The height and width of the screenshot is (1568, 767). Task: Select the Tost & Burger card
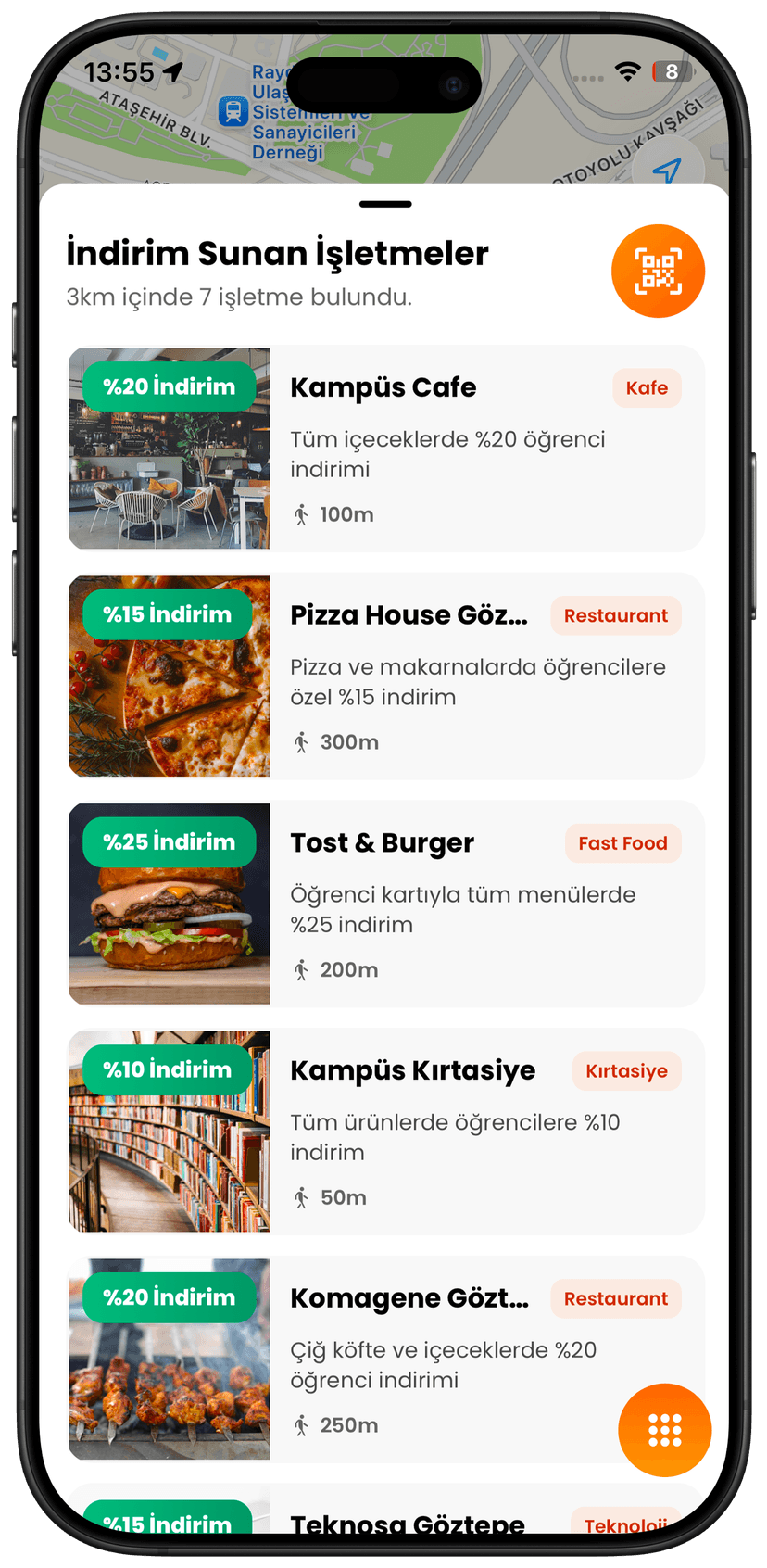point(385,904)
